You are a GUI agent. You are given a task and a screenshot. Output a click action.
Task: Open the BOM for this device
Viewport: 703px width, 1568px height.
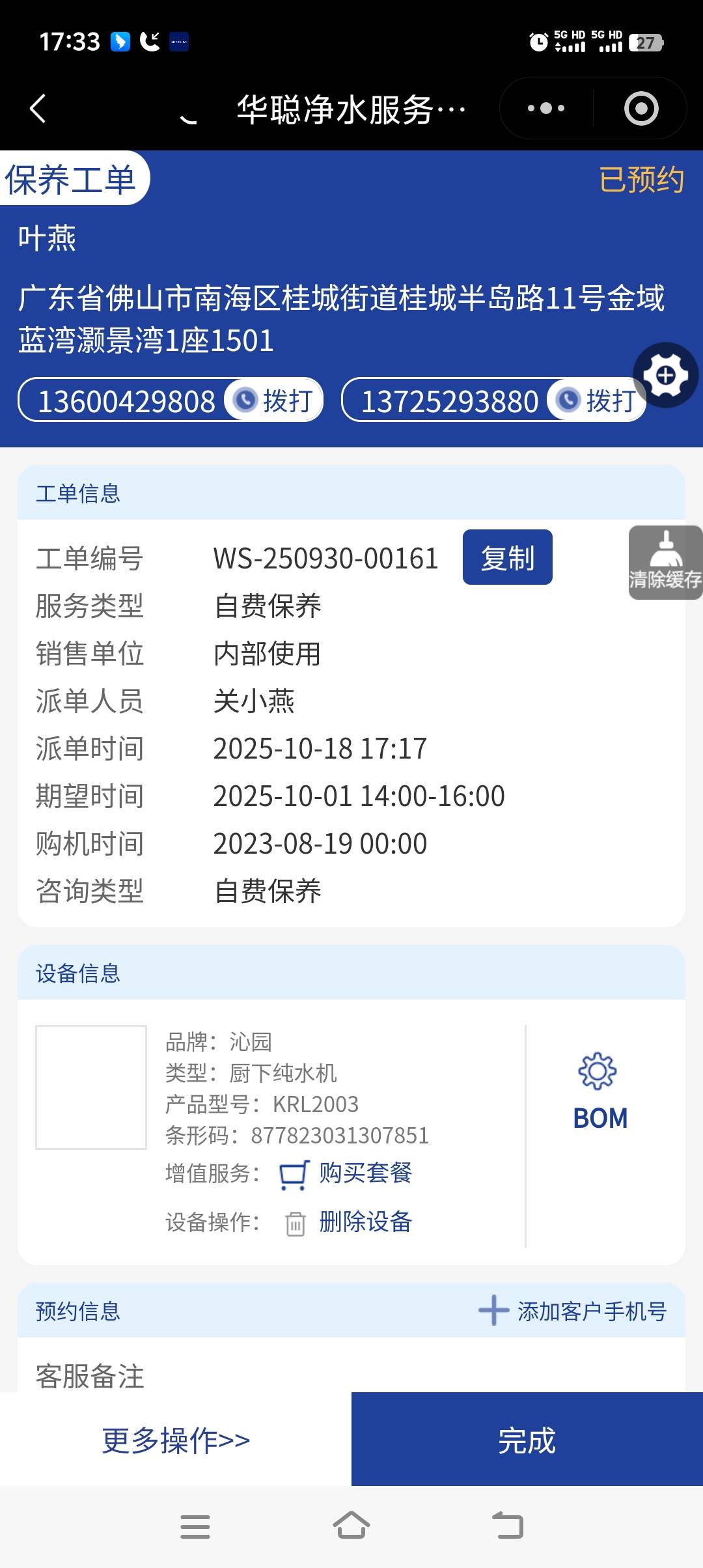[x=600, y=1091]
